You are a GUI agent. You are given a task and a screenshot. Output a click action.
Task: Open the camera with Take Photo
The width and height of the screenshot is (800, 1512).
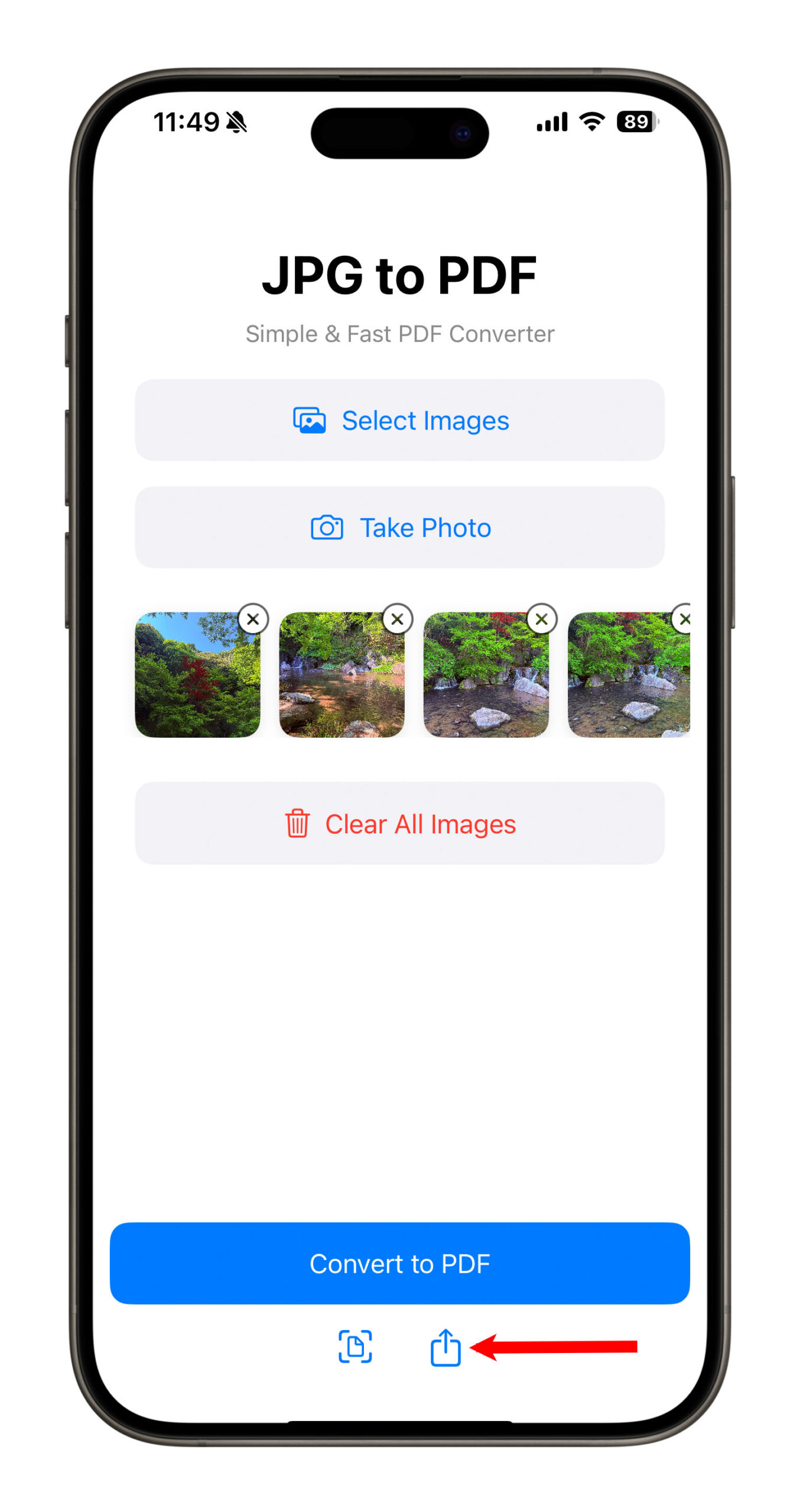[399, 527]
